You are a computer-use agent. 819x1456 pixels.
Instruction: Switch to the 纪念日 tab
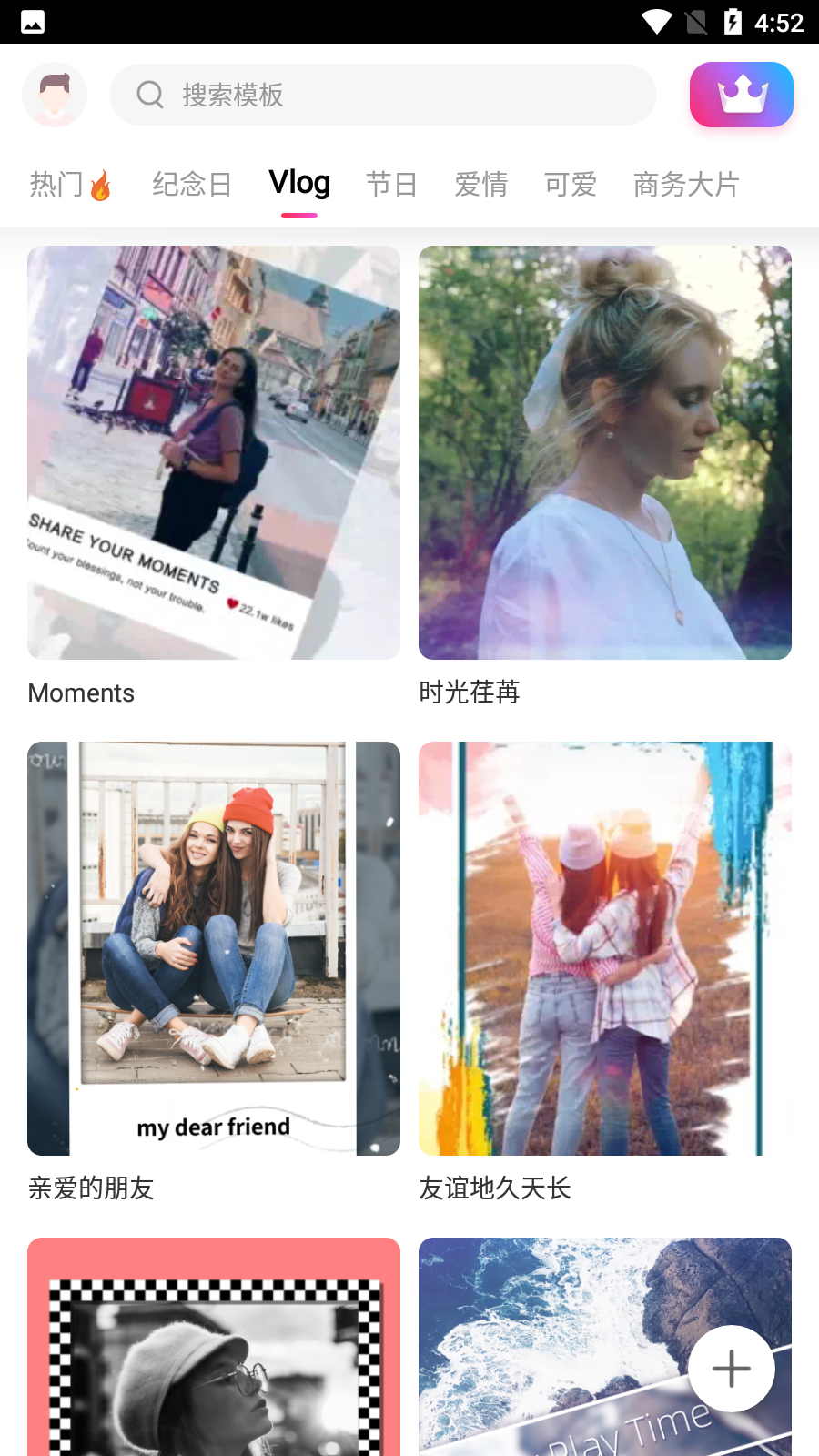(x=192, y=185)
